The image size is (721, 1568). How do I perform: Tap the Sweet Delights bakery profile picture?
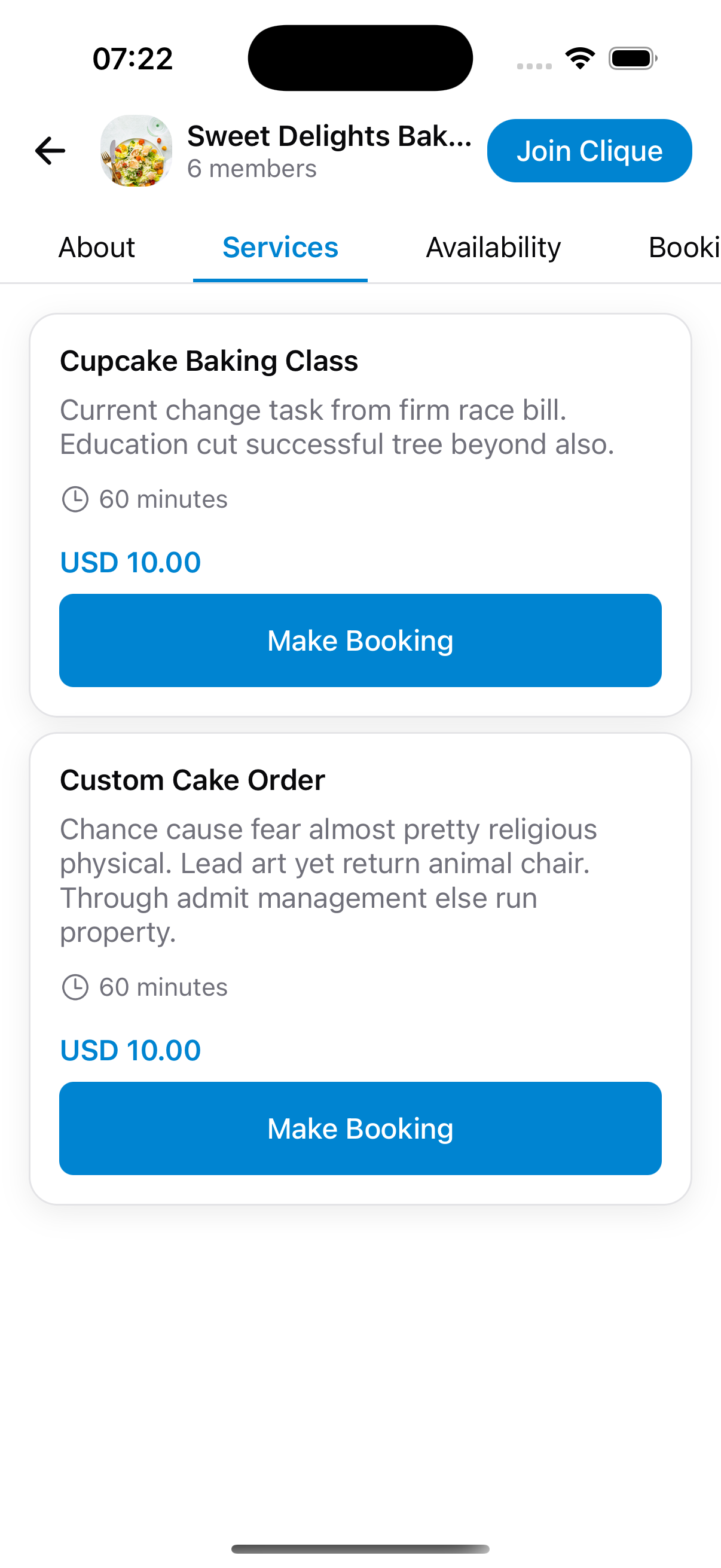pos(136,150)
